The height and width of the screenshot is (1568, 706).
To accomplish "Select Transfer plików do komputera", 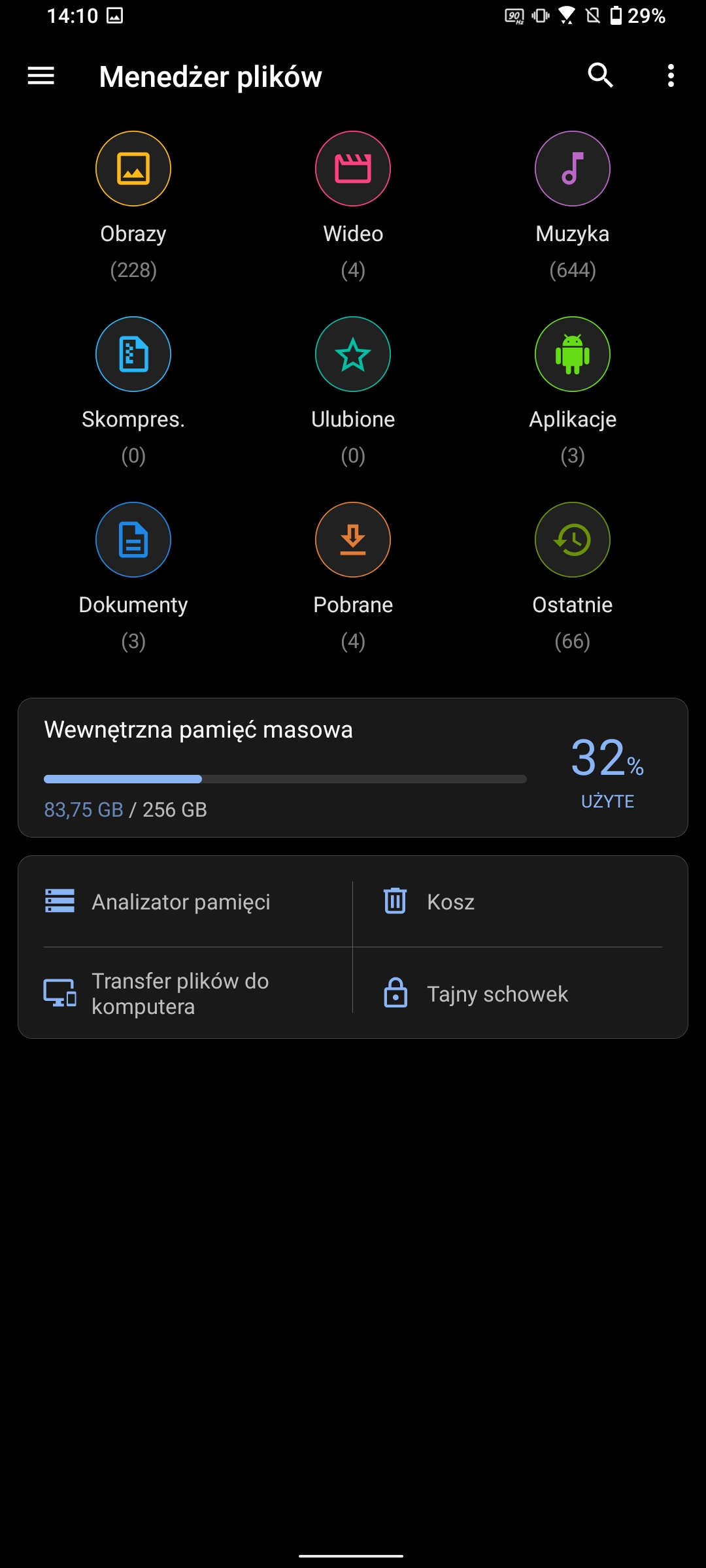I will coord(180,993).
